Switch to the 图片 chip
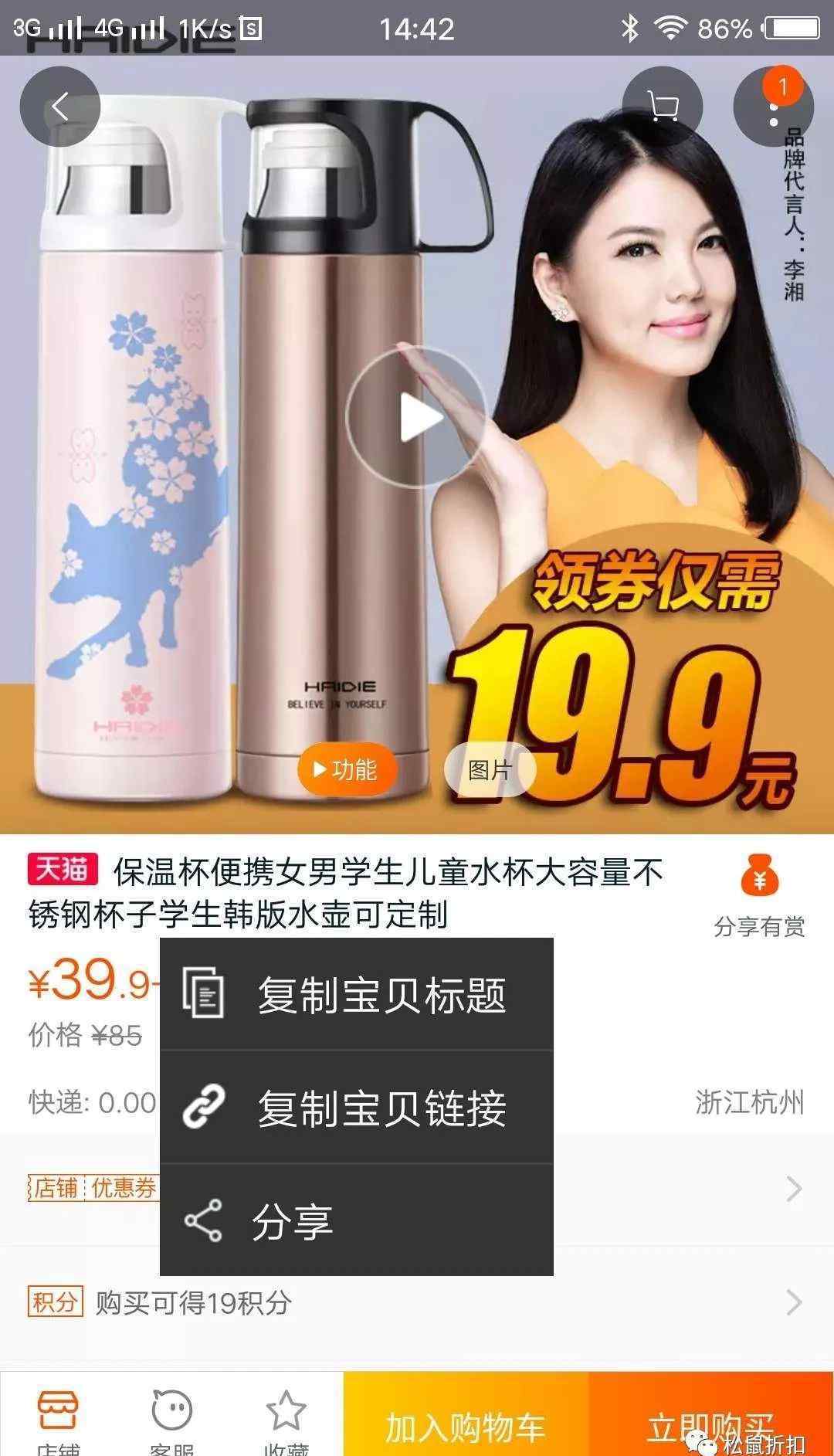Screen dimensions: 834x1456 (490, 769)
